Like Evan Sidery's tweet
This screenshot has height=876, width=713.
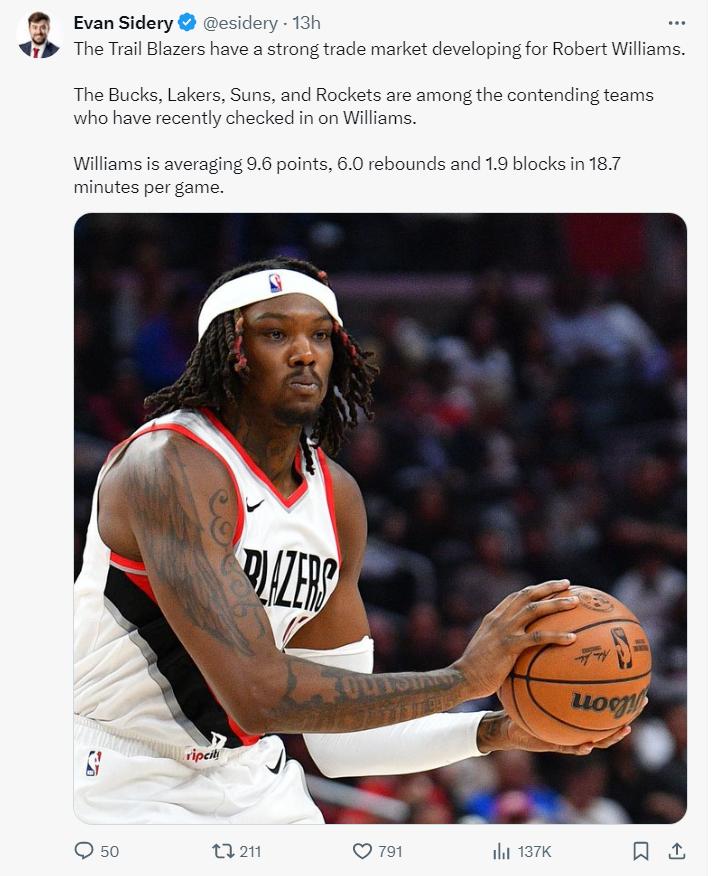364,851
